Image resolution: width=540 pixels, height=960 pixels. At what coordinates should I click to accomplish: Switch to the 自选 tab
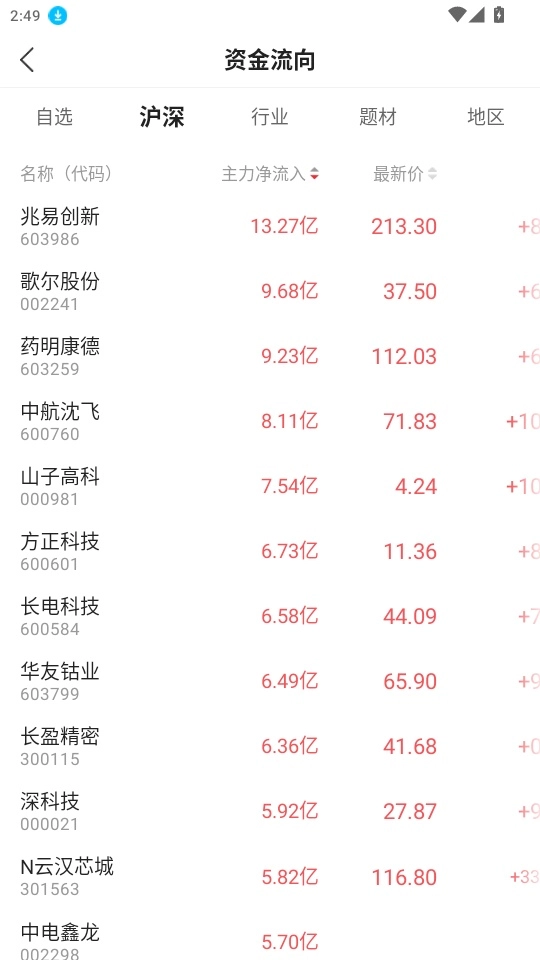point(54,116)
